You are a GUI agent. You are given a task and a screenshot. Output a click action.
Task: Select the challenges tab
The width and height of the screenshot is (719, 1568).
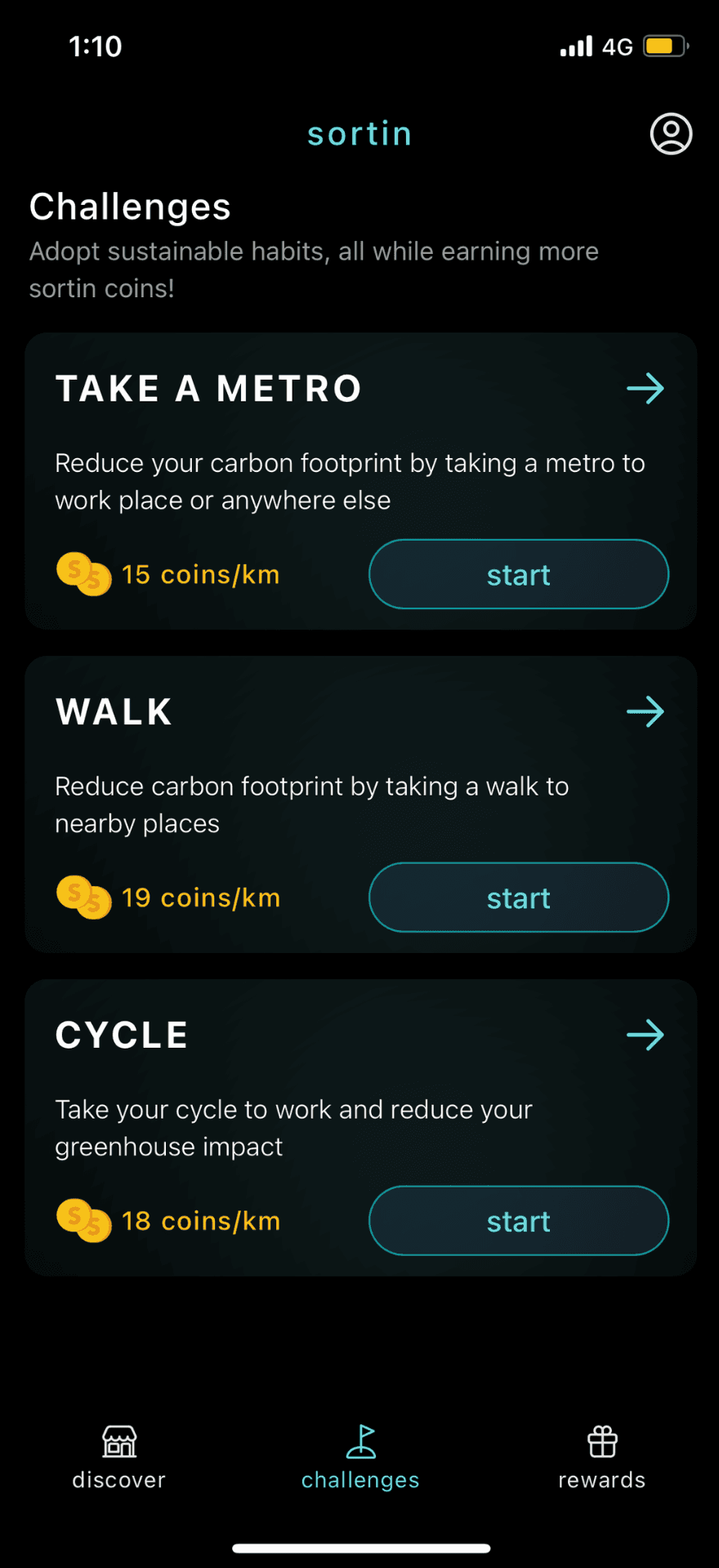[x=360, y=1458]
